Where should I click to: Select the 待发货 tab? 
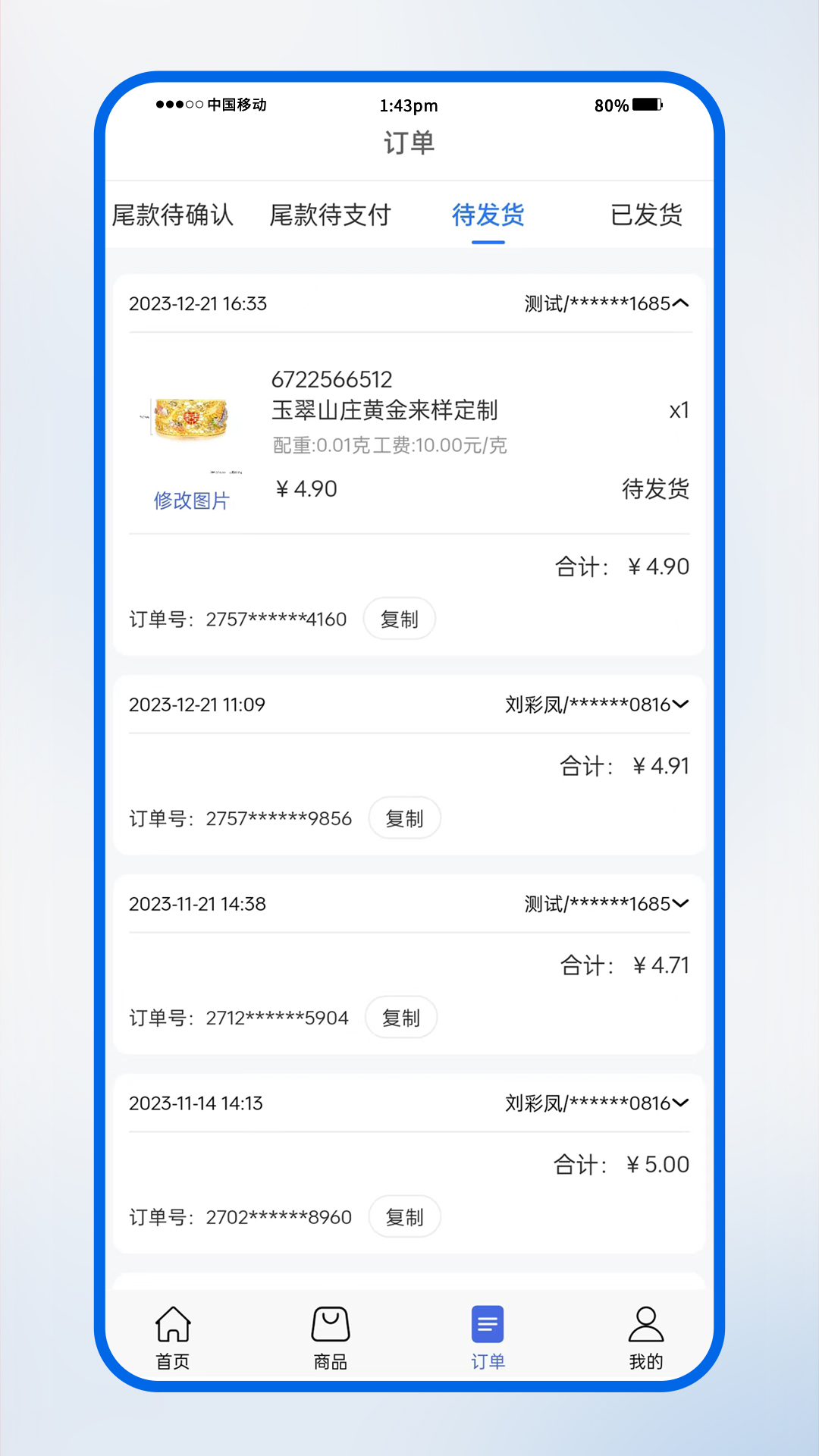click(x=488, y=215)
